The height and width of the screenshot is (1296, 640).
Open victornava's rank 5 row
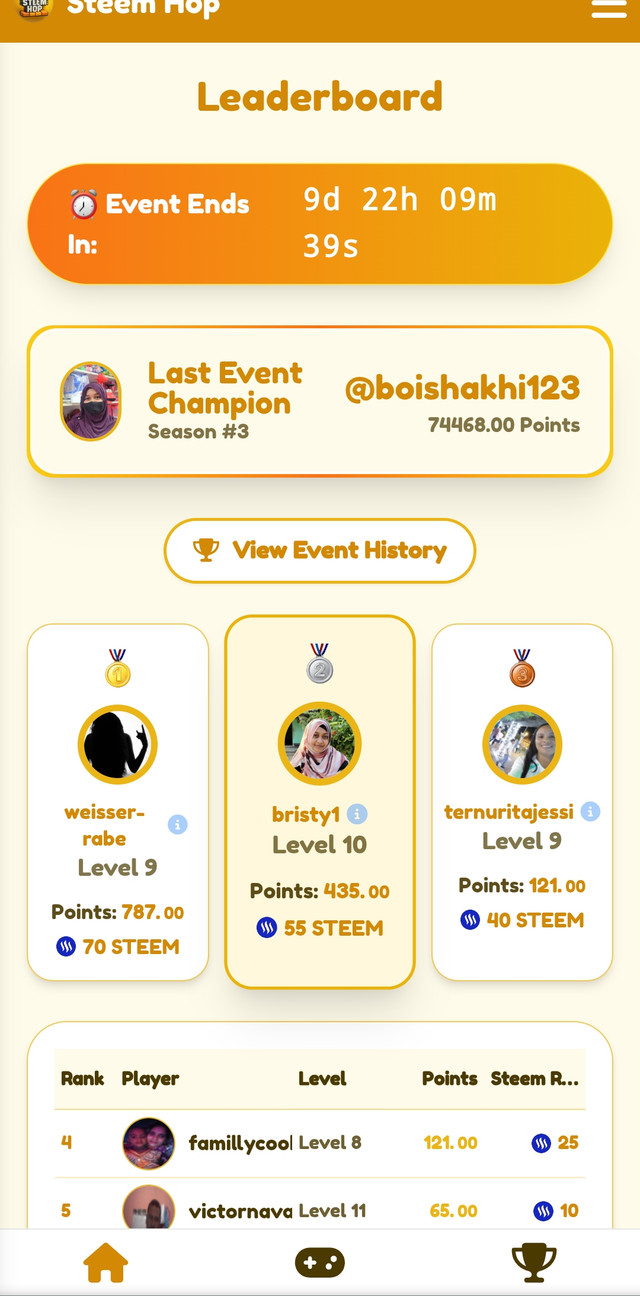tap(320, 1208)
